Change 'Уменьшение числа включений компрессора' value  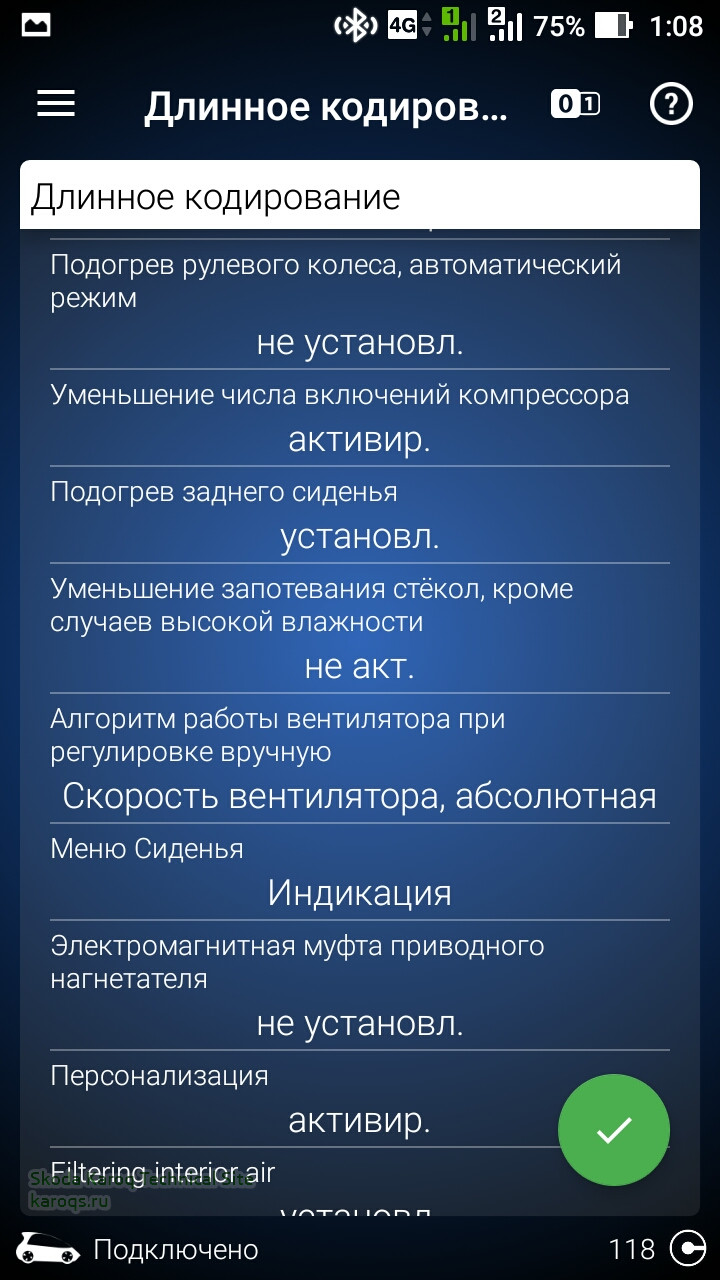tap(360, 440)
